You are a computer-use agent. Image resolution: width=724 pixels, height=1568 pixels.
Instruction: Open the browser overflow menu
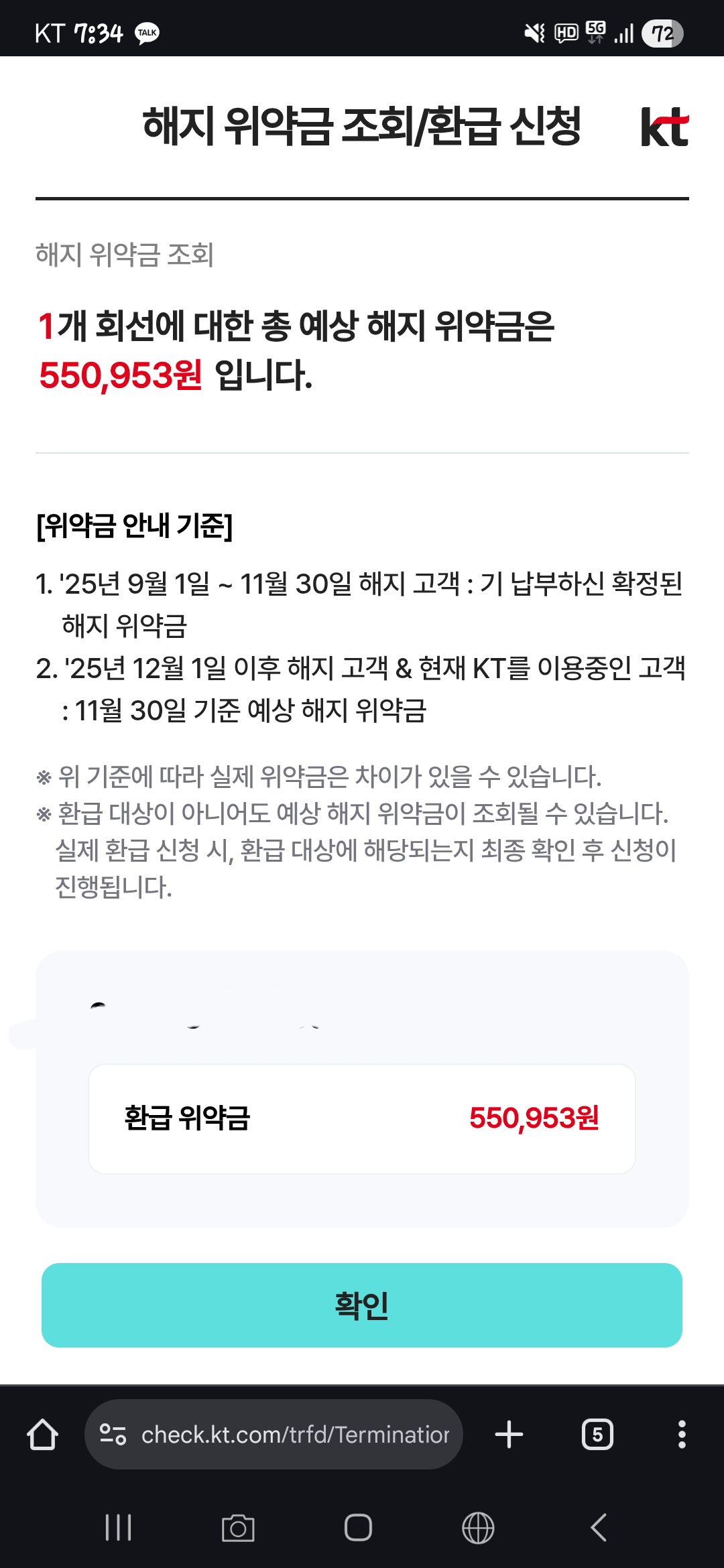(x=682, y=1435)
